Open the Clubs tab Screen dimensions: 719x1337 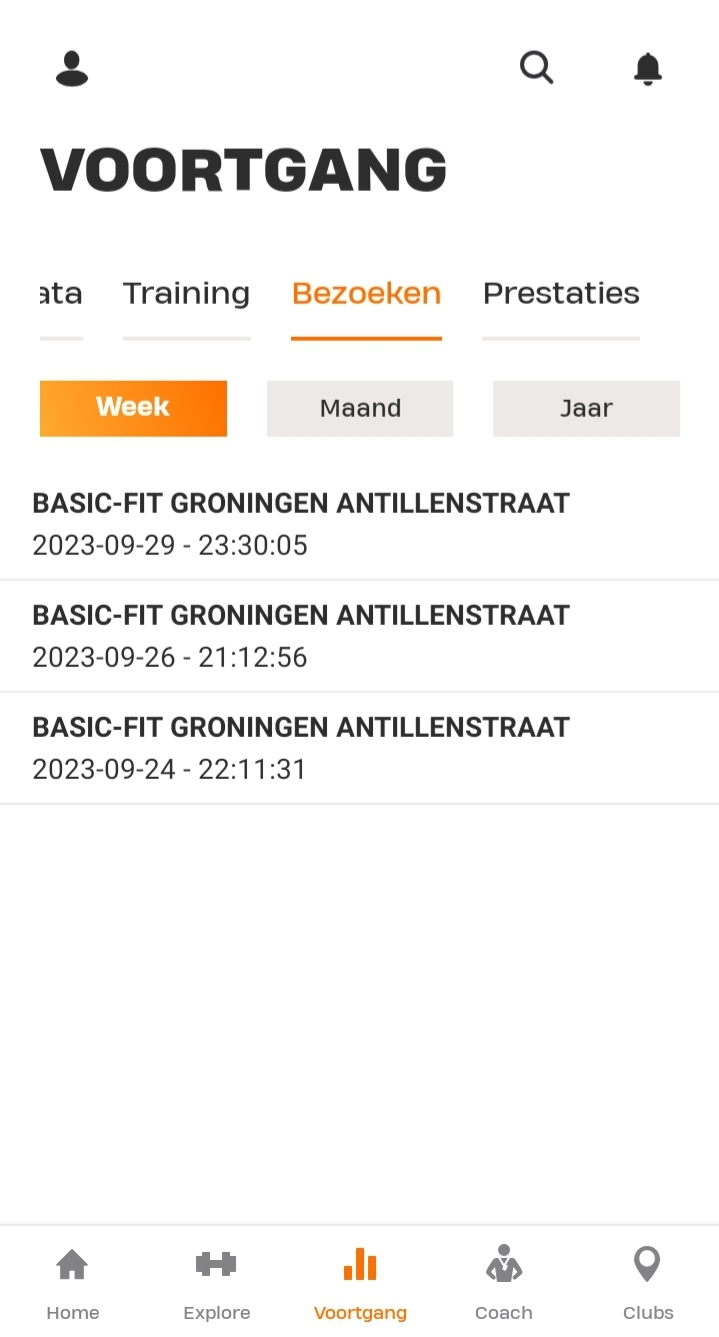coord(648,1283)
